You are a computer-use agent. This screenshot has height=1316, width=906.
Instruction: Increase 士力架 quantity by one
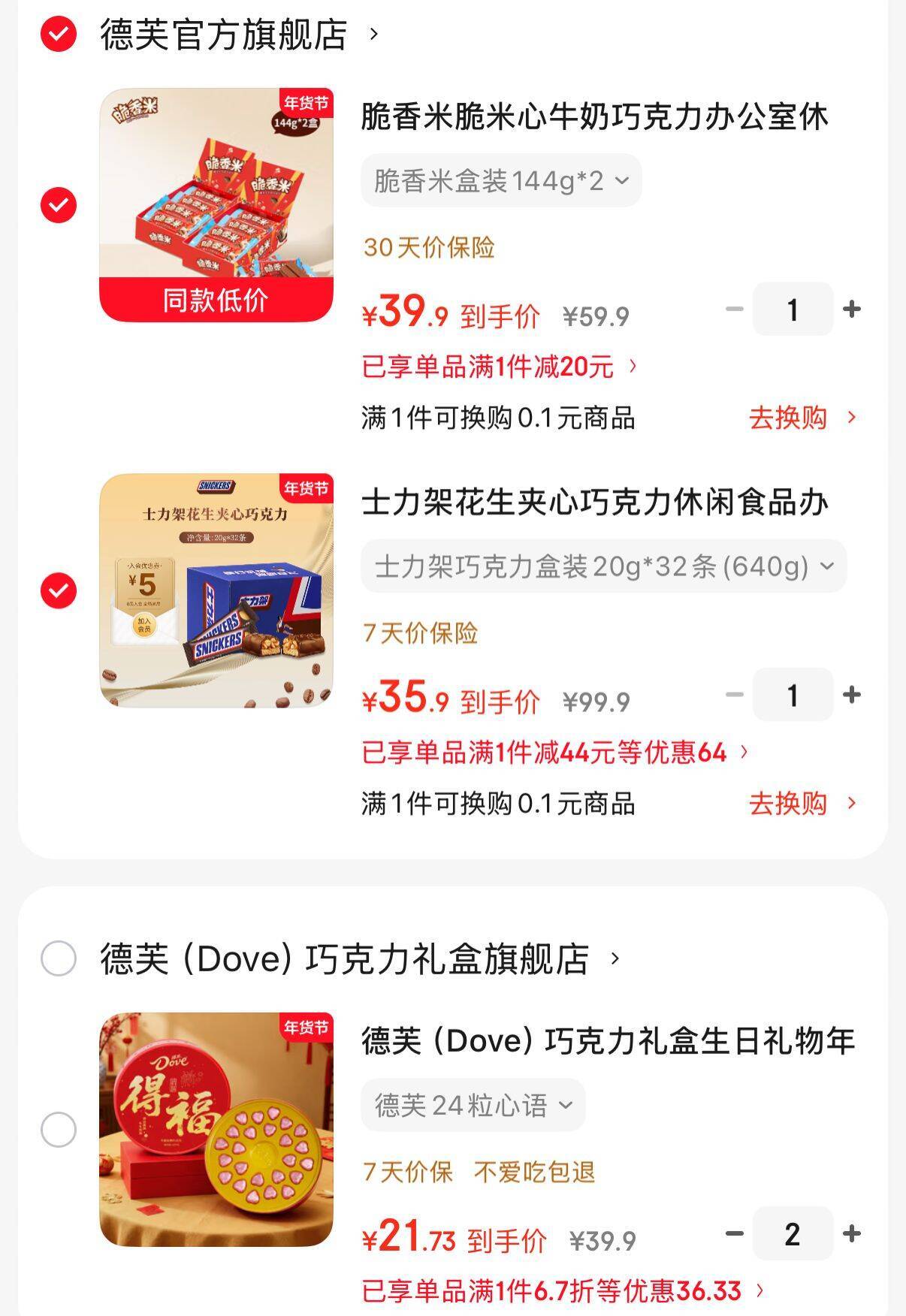(x=852, y=695)
